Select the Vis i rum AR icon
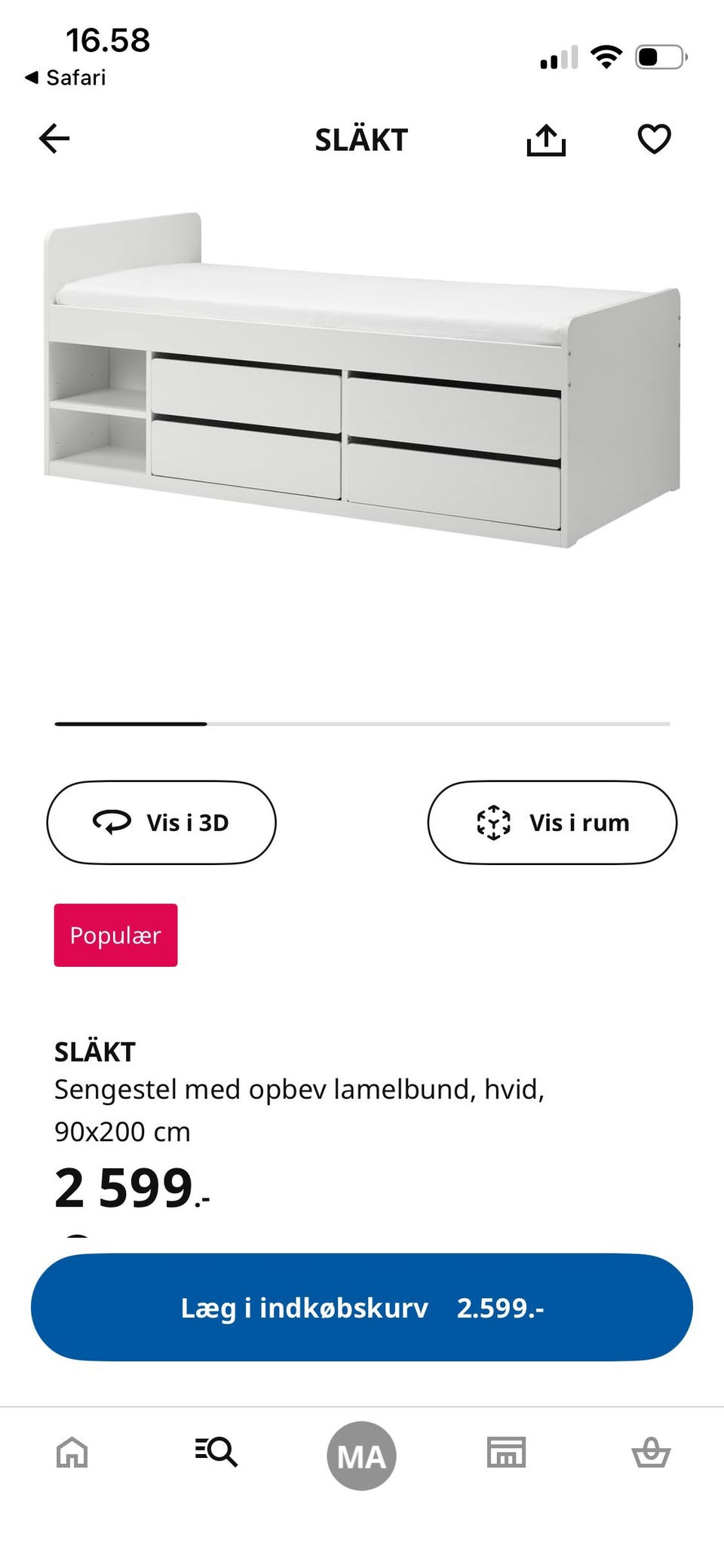 tap(491, 823)
